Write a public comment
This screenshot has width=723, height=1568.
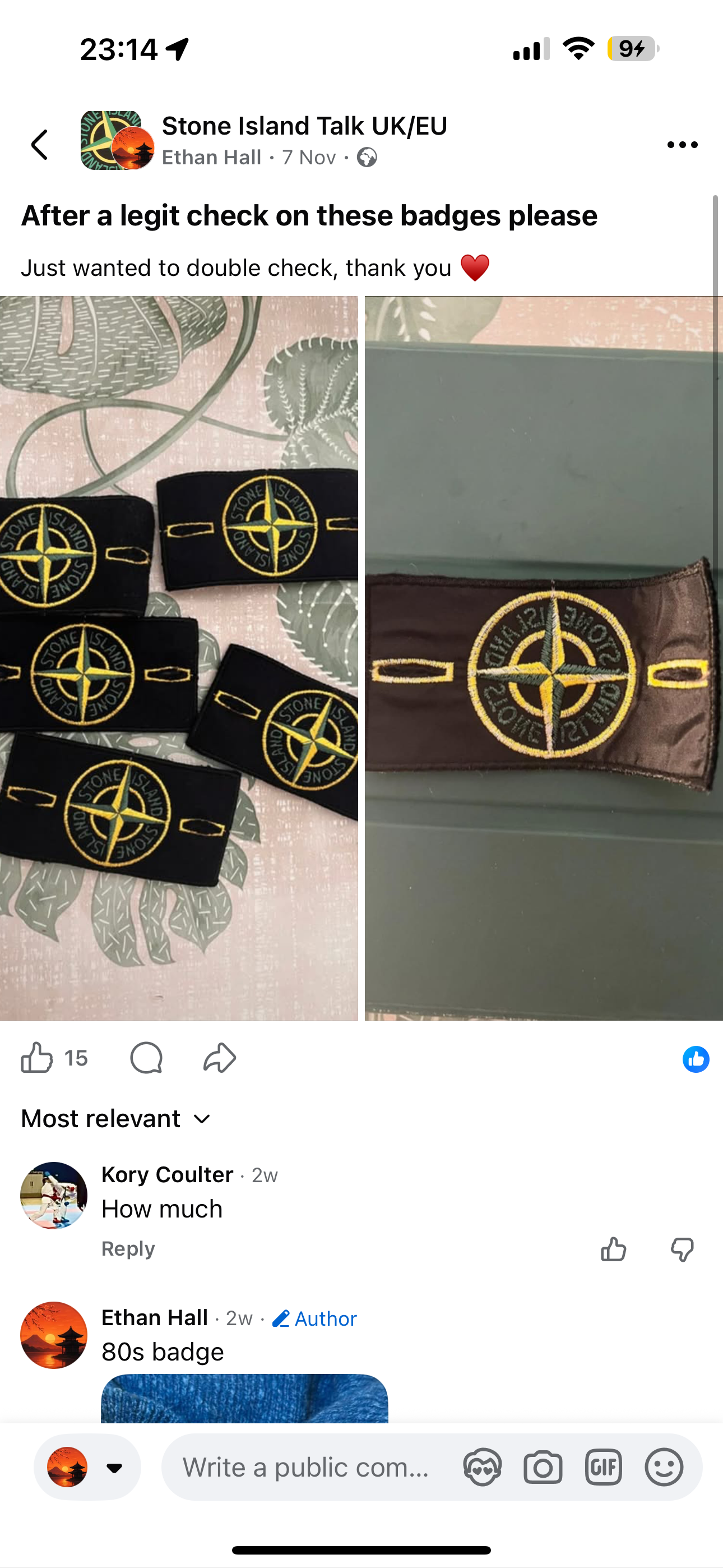point(306,1467)
